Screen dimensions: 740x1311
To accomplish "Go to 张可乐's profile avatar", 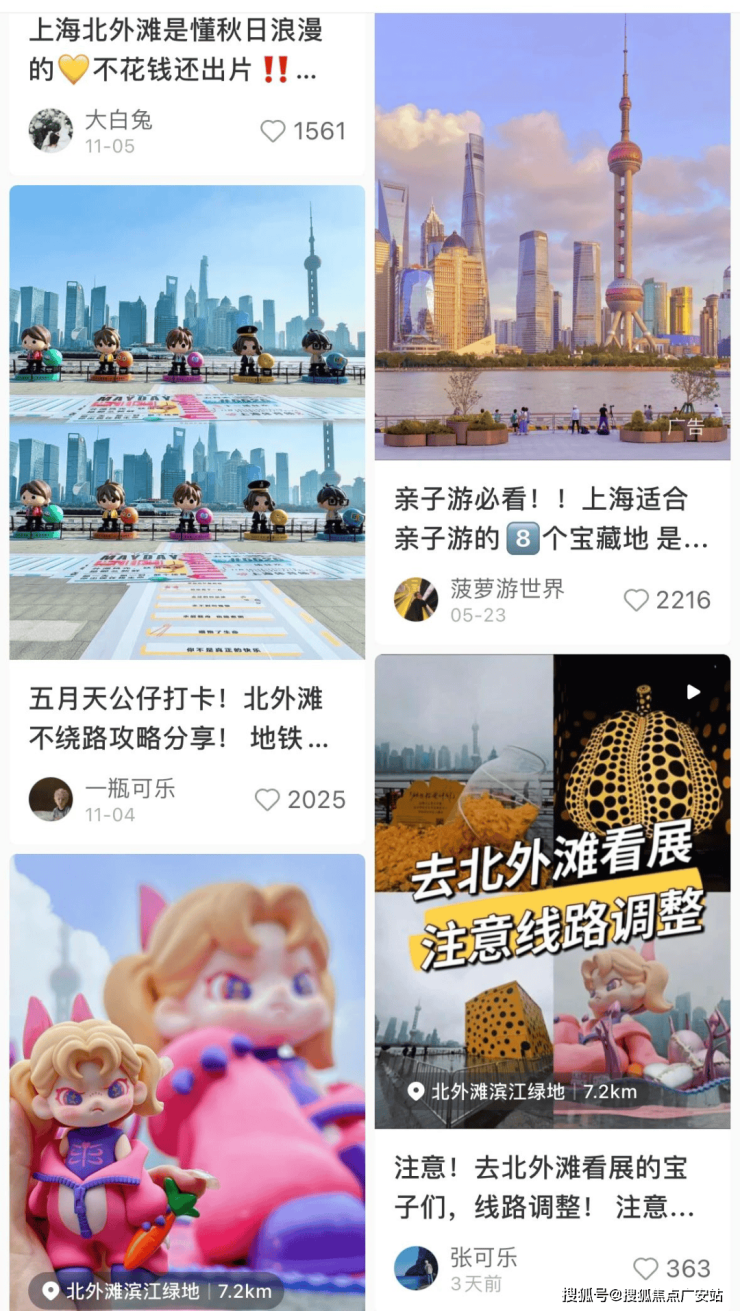I will click(x=416, y=1268).
